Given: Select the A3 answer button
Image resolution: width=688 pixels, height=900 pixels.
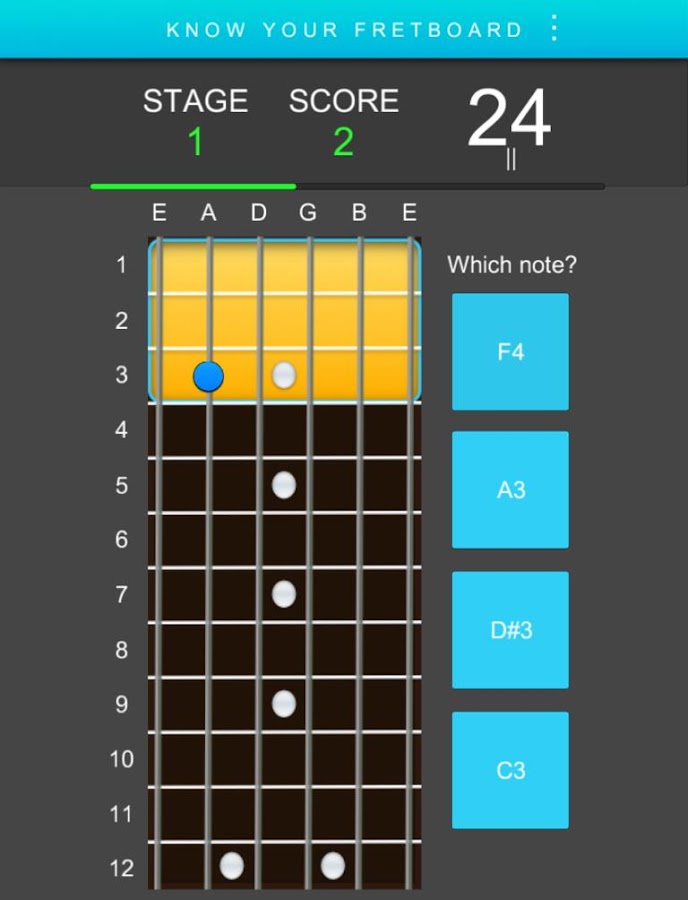Looking at the screenshot, I should [510, 490].
